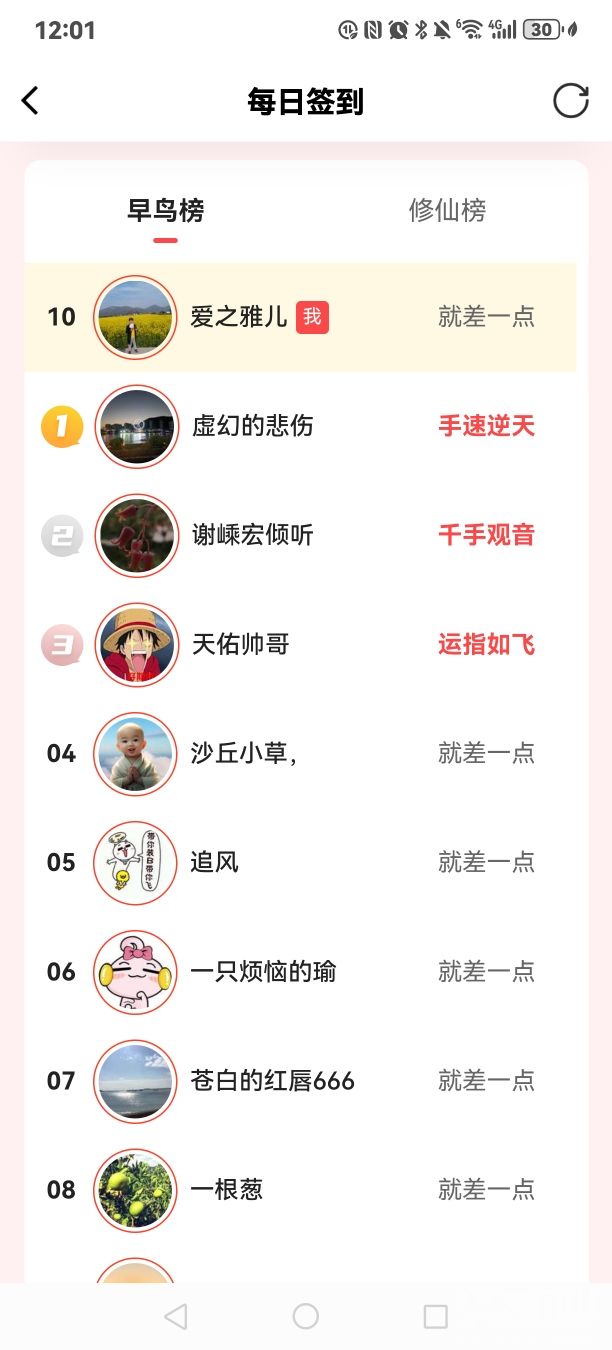
Task: Open first-place user 虚幻的悲伤
Action: 252,426
